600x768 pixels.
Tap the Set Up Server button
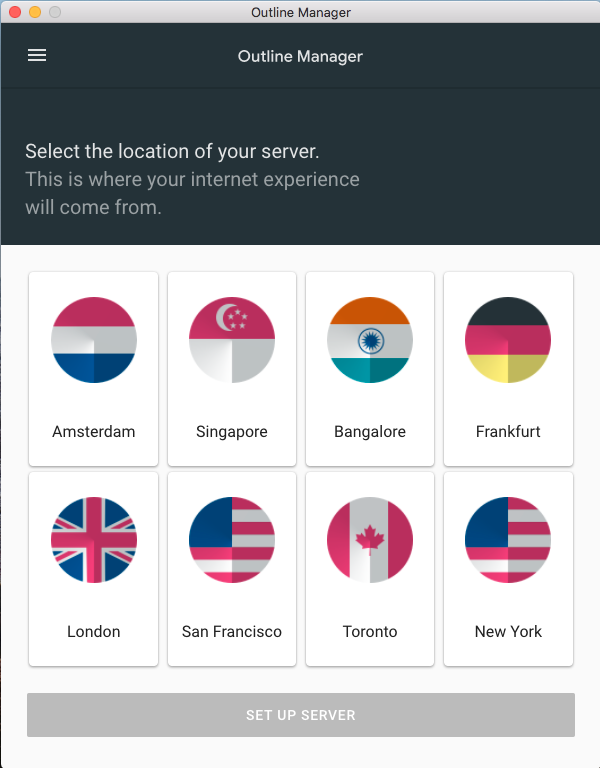tap(300, 715)
